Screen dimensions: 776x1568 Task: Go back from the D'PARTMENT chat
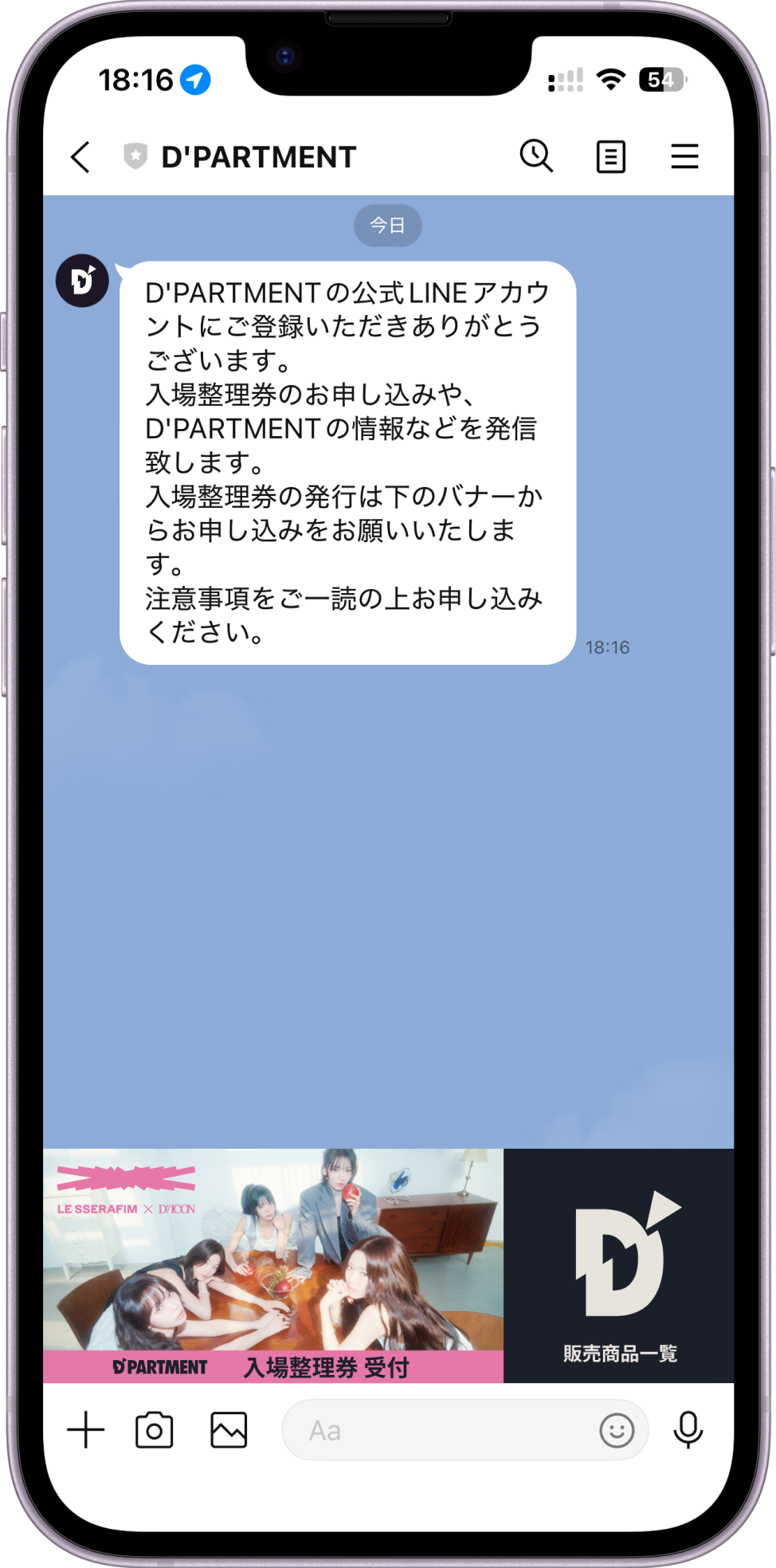(x=80, y=157)
